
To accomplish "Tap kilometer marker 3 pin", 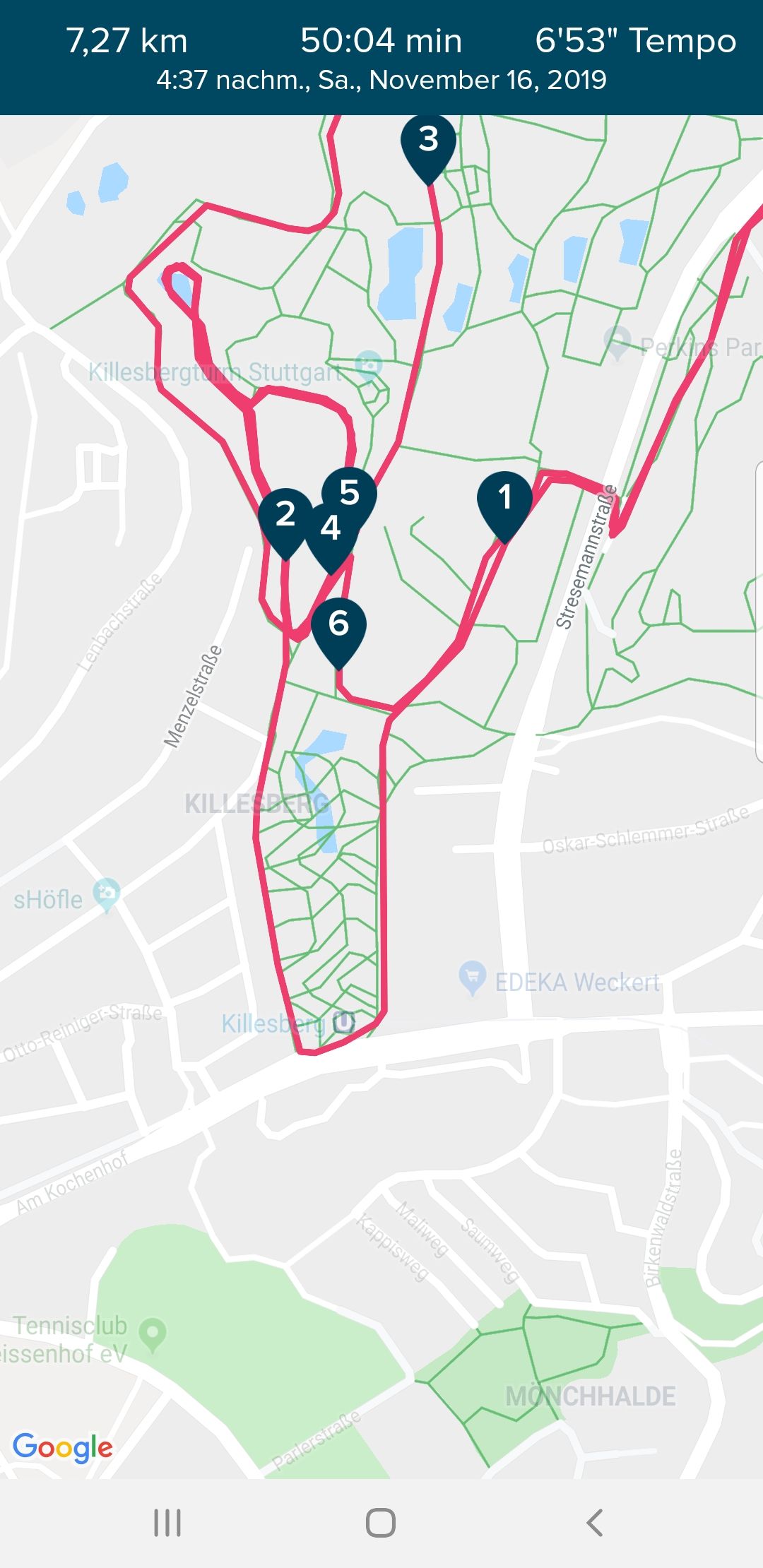I will pyautogui.click(x=428, y=141).
